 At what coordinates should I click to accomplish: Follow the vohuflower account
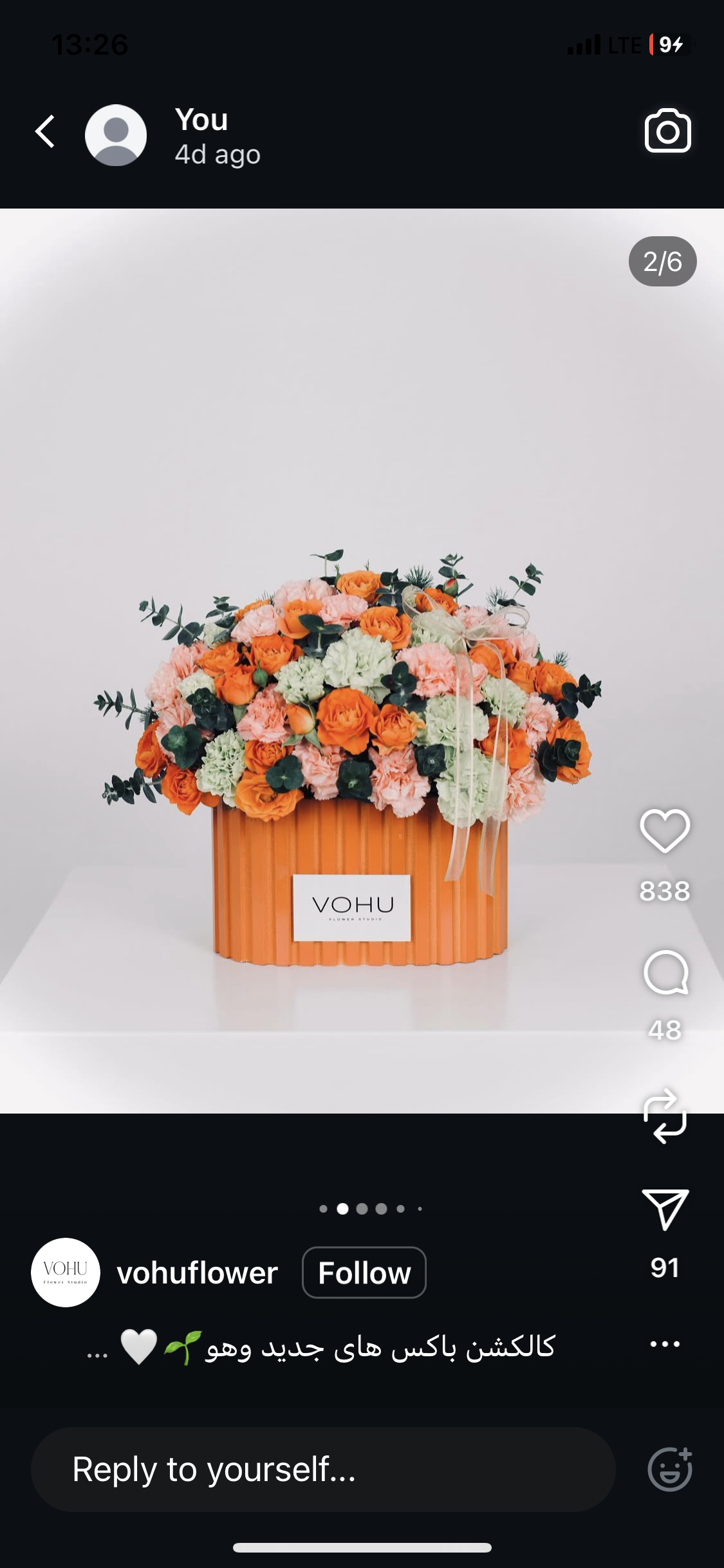364,1273
